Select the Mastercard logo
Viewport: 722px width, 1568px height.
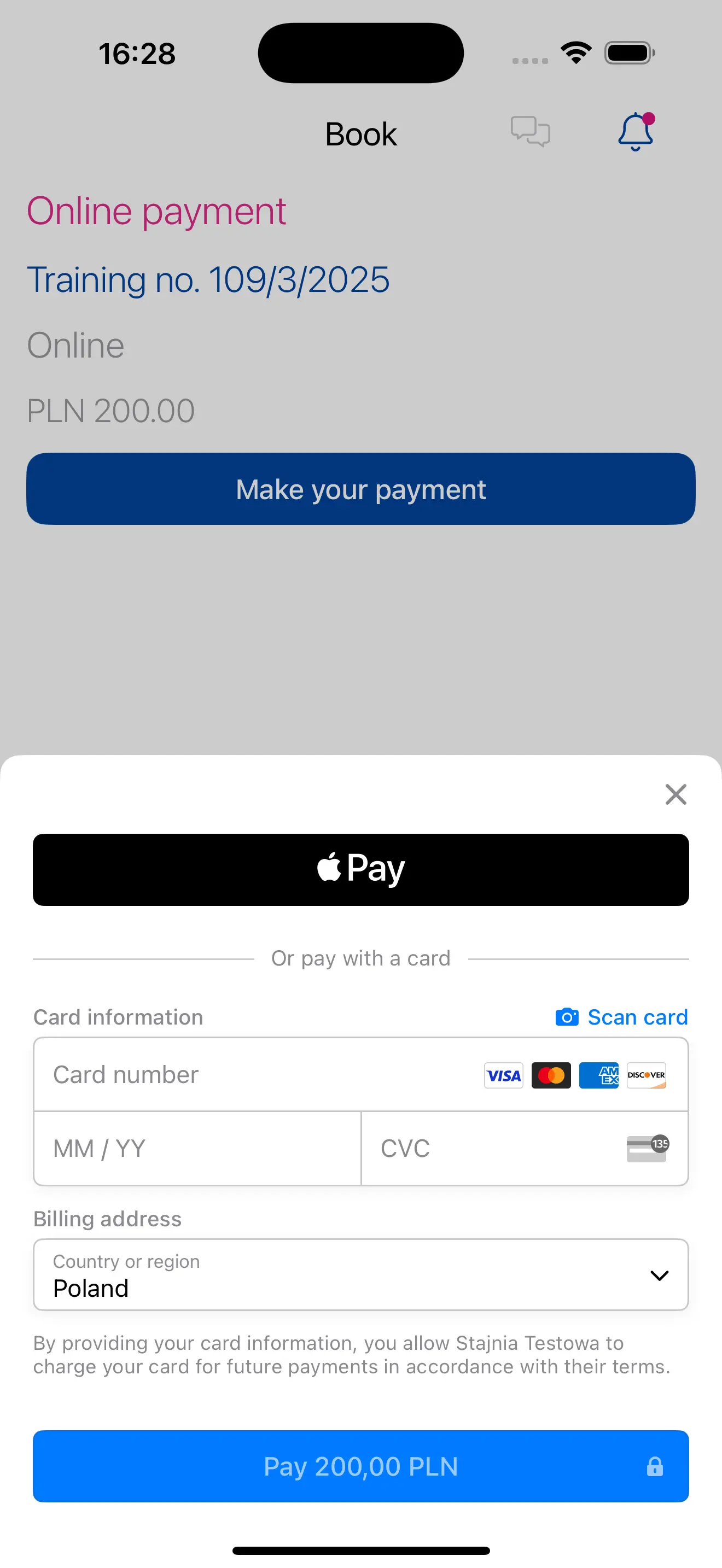tap(550, 1075)
